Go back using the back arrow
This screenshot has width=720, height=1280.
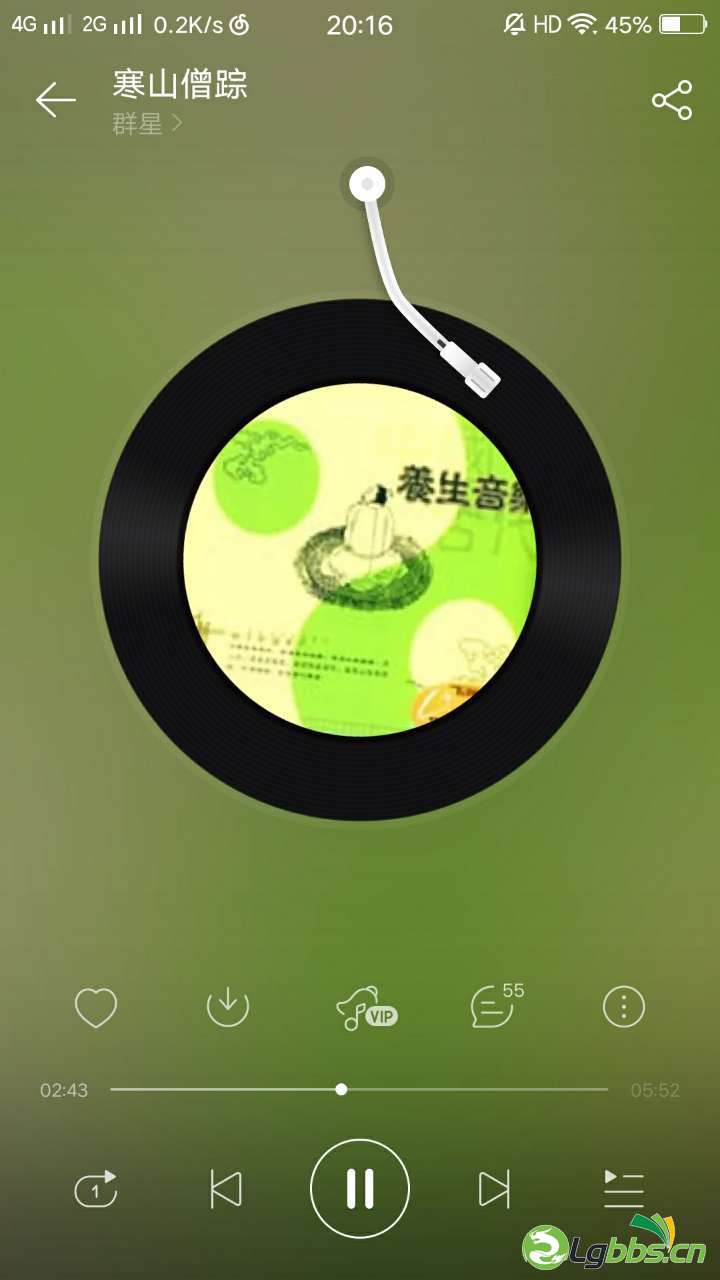56,100
